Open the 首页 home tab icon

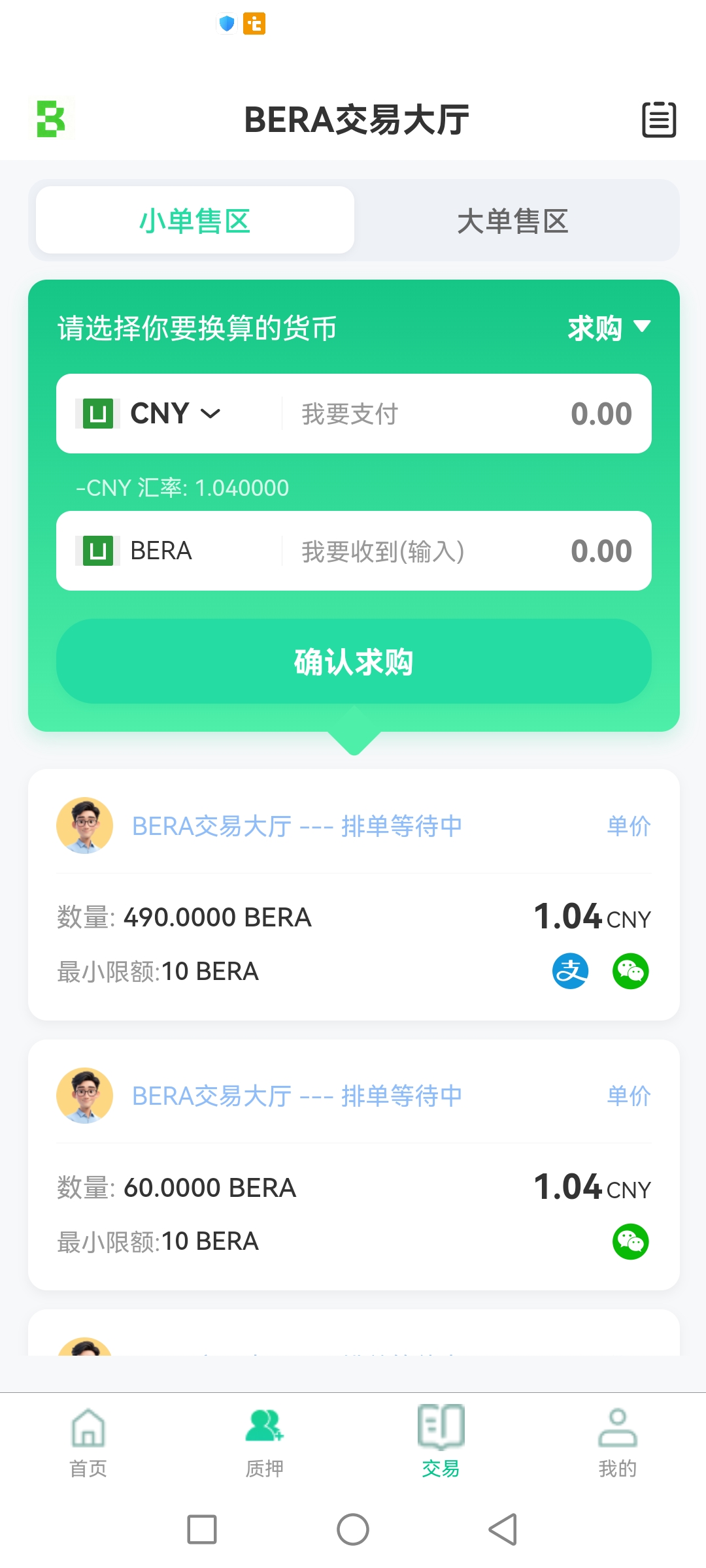[88, 1428]
